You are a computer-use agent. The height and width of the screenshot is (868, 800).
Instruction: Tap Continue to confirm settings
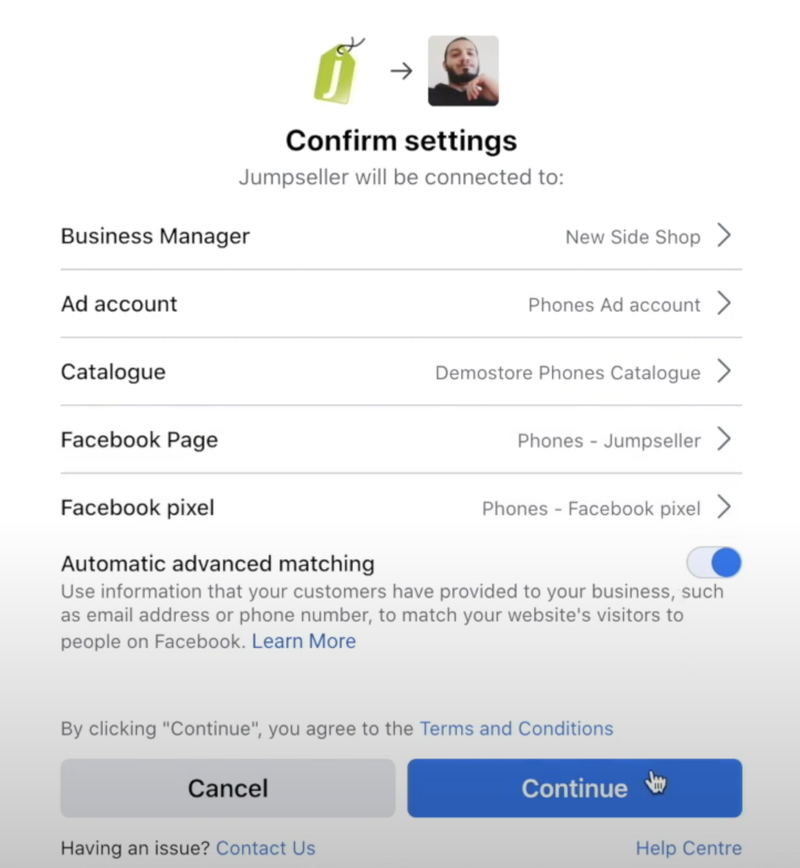[x=574, y=788]
